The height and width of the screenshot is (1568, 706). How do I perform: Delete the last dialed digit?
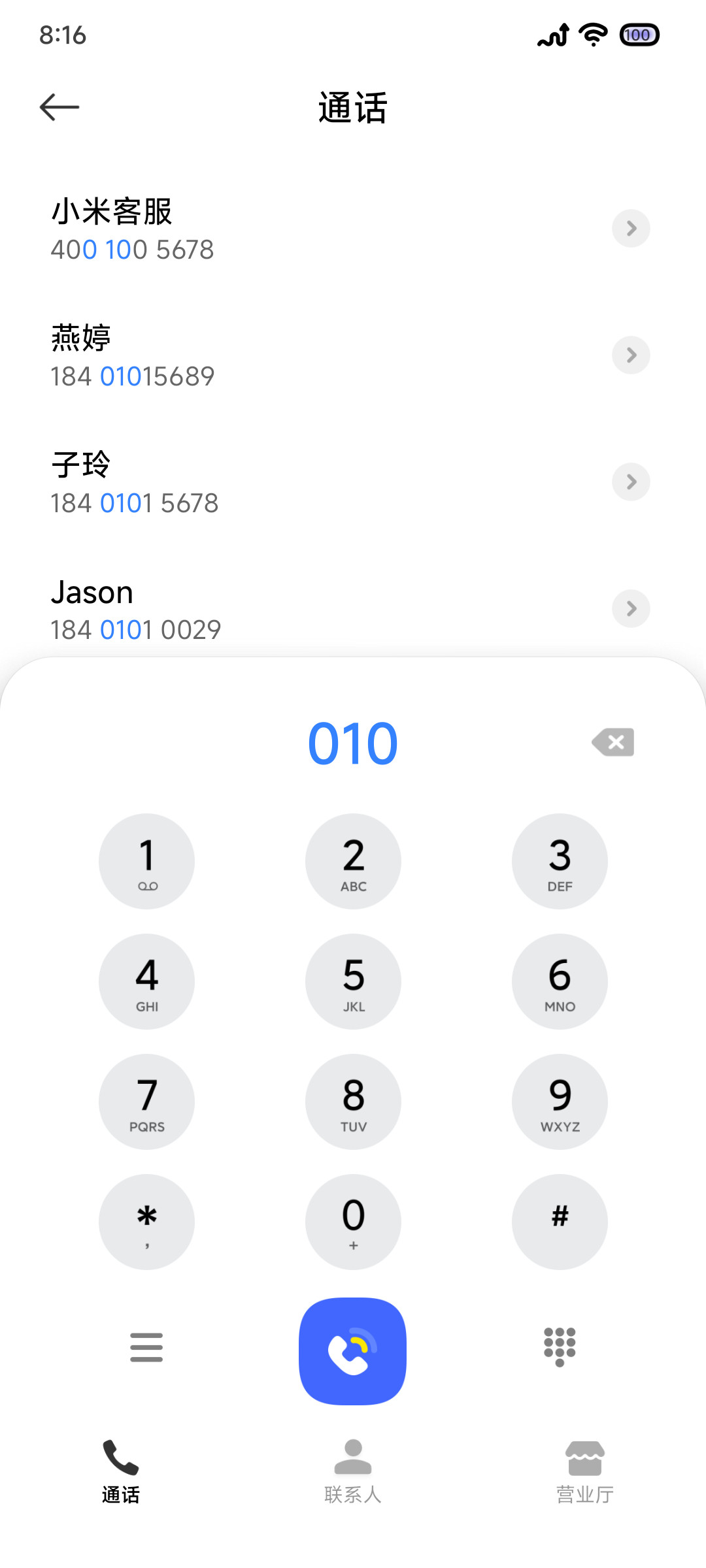(613, 742)
